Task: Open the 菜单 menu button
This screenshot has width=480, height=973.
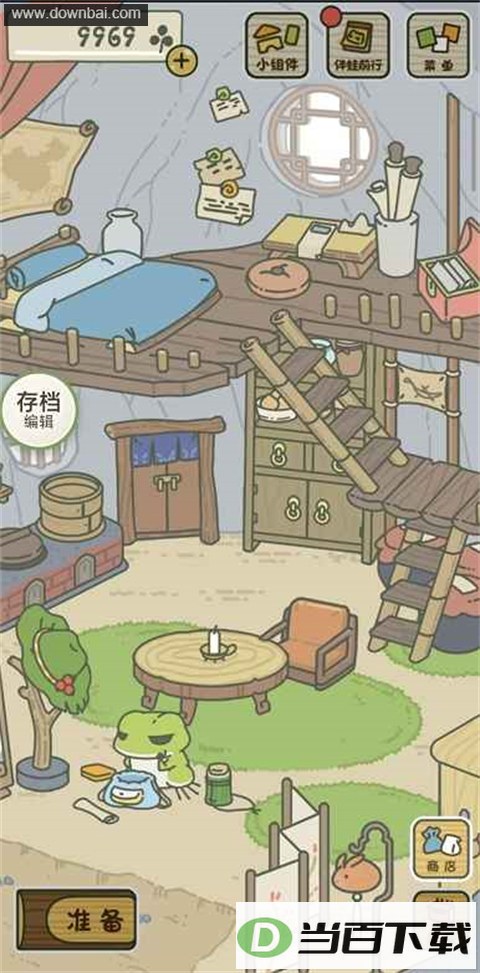Action: 438,45
